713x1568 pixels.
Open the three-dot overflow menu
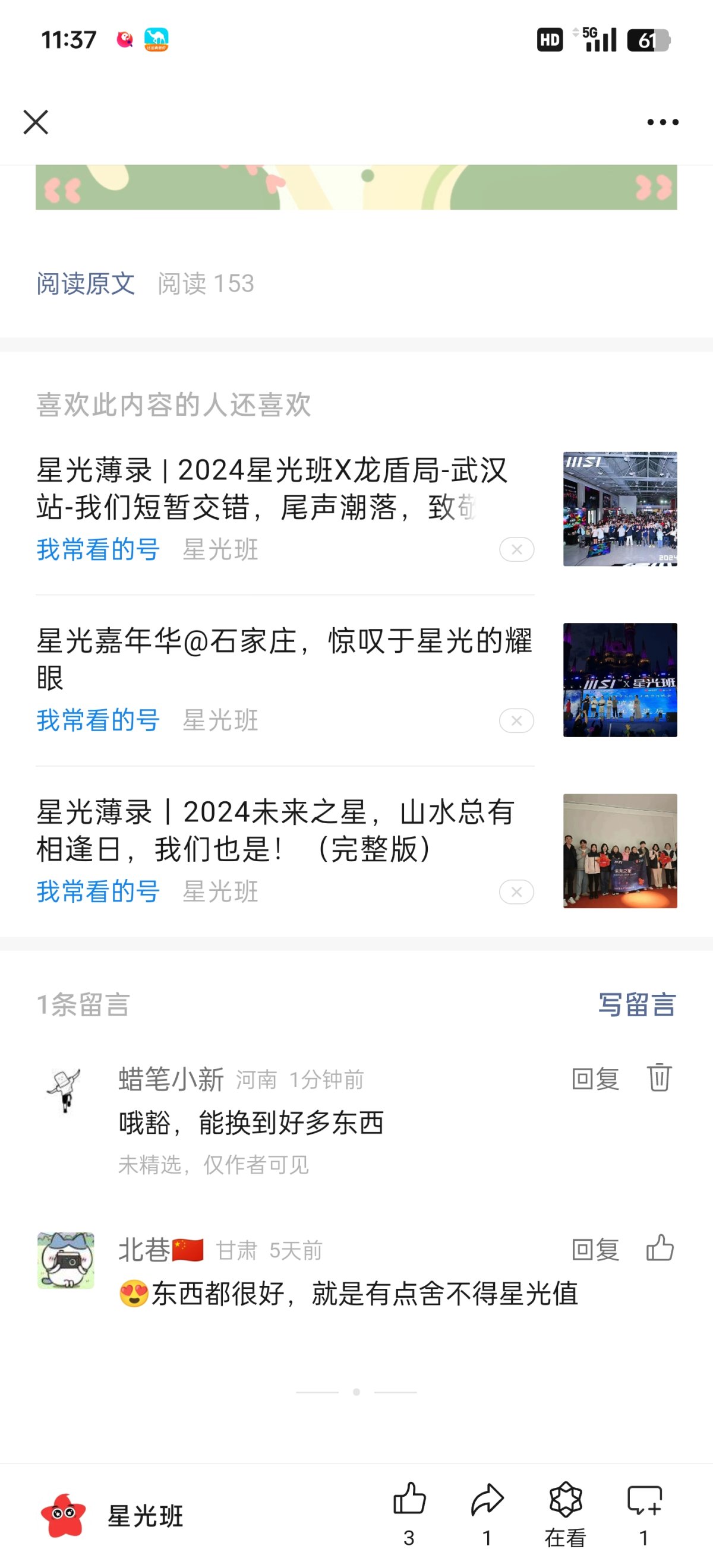click(x=662, y=122)
